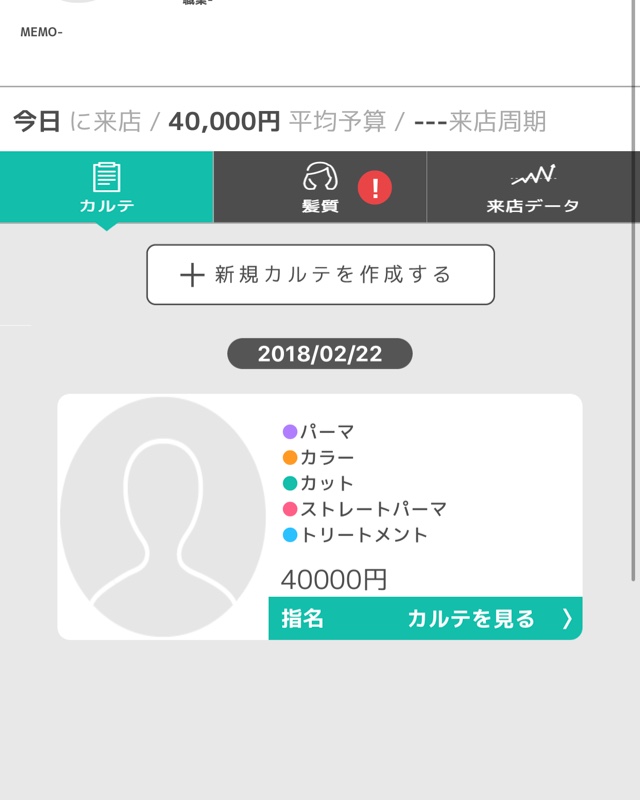Open the 2018/02/22 record's profile photo
This screenshot has width=640, height=800.
click(163, 517)
